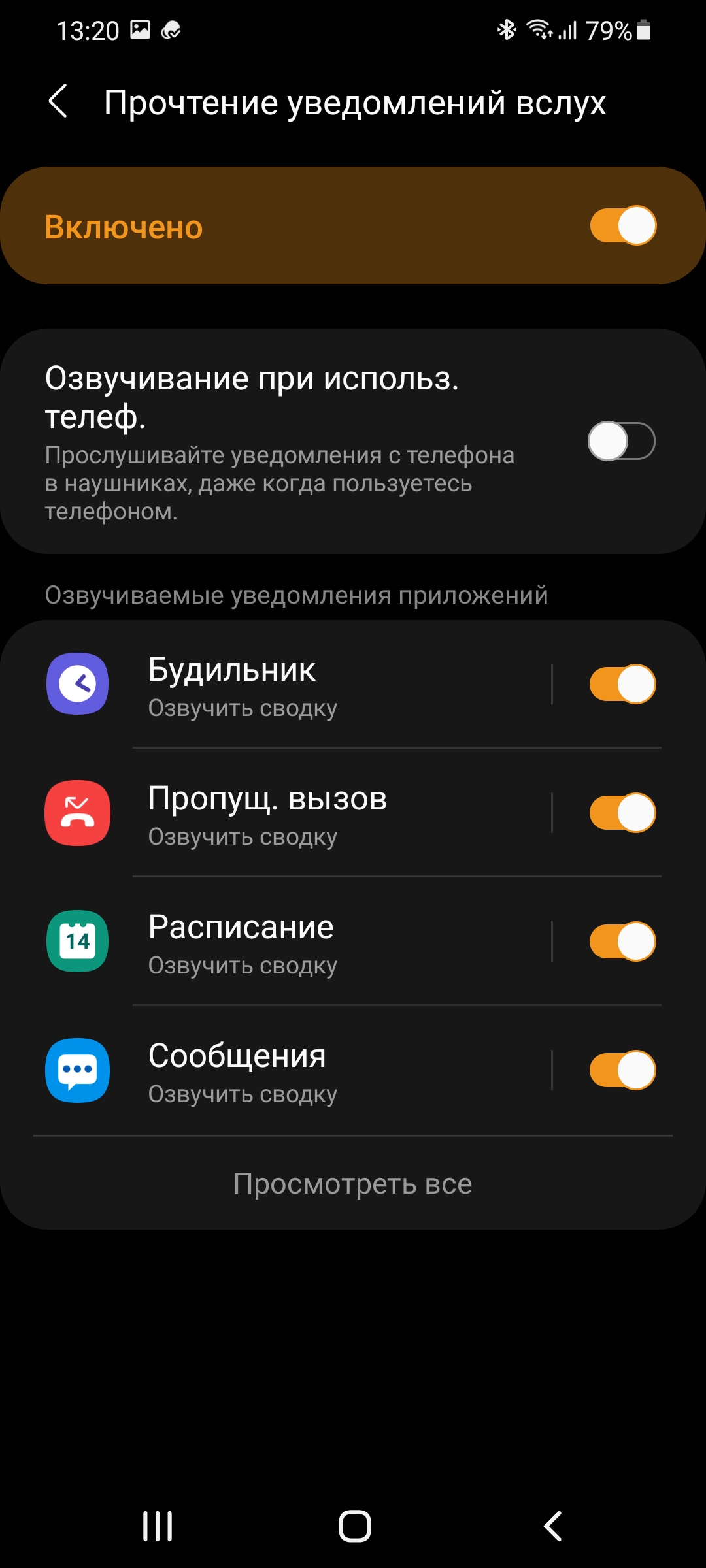706x1568 pixels.
Task: Open Сообщения read-aloud settings
Action: point(294,1071)
